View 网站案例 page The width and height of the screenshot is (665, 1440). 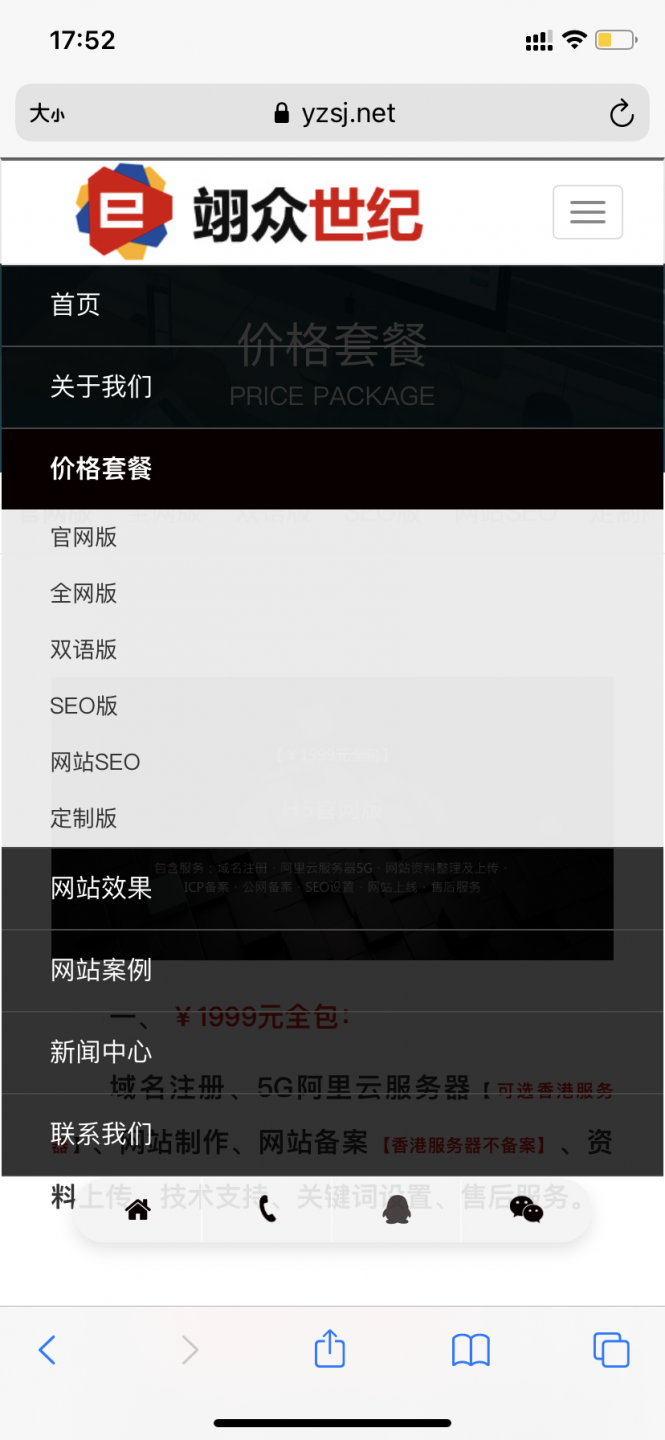101,969
